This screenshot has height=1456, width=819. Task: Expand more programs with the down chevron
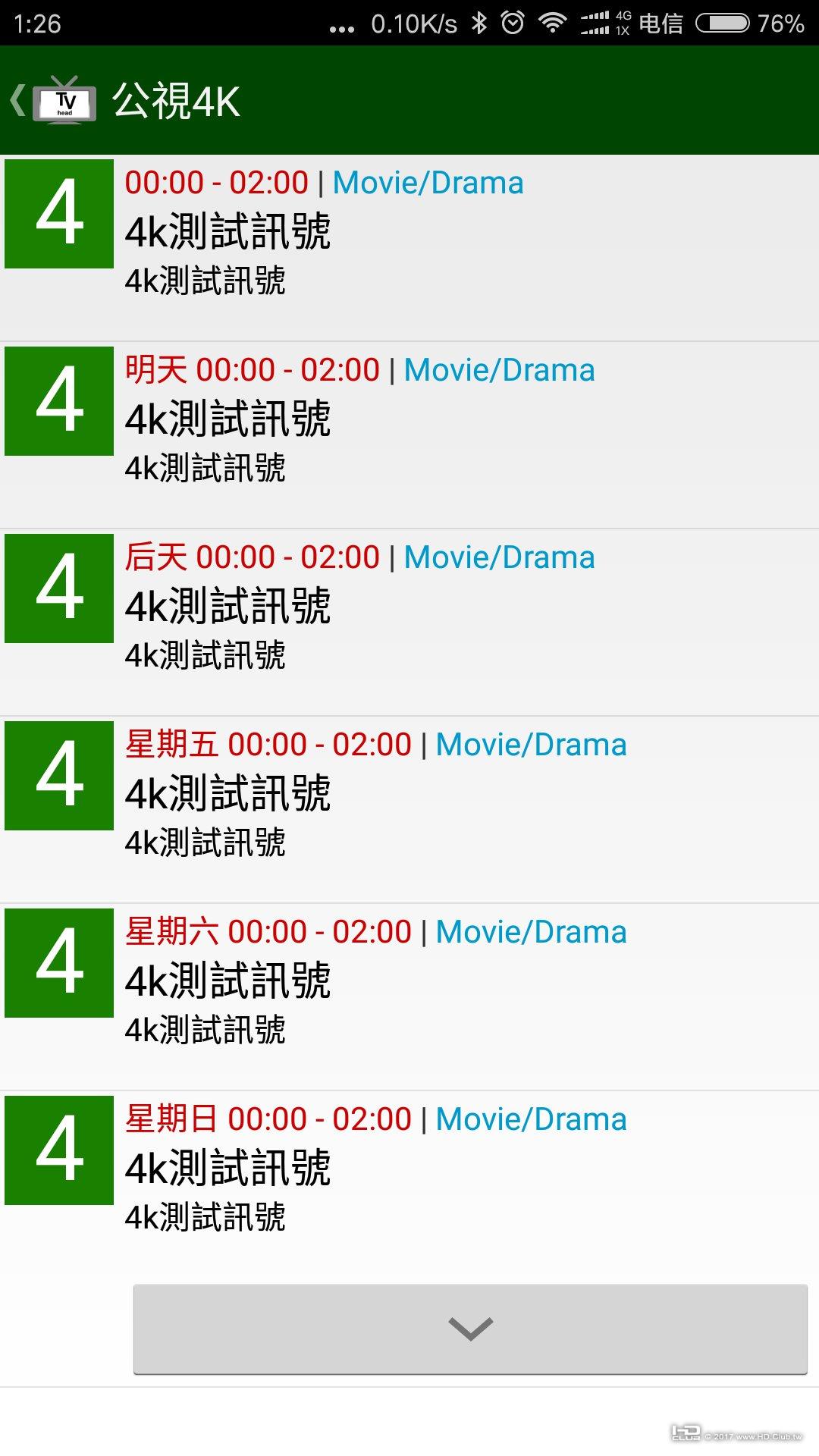click(470, 1329)
